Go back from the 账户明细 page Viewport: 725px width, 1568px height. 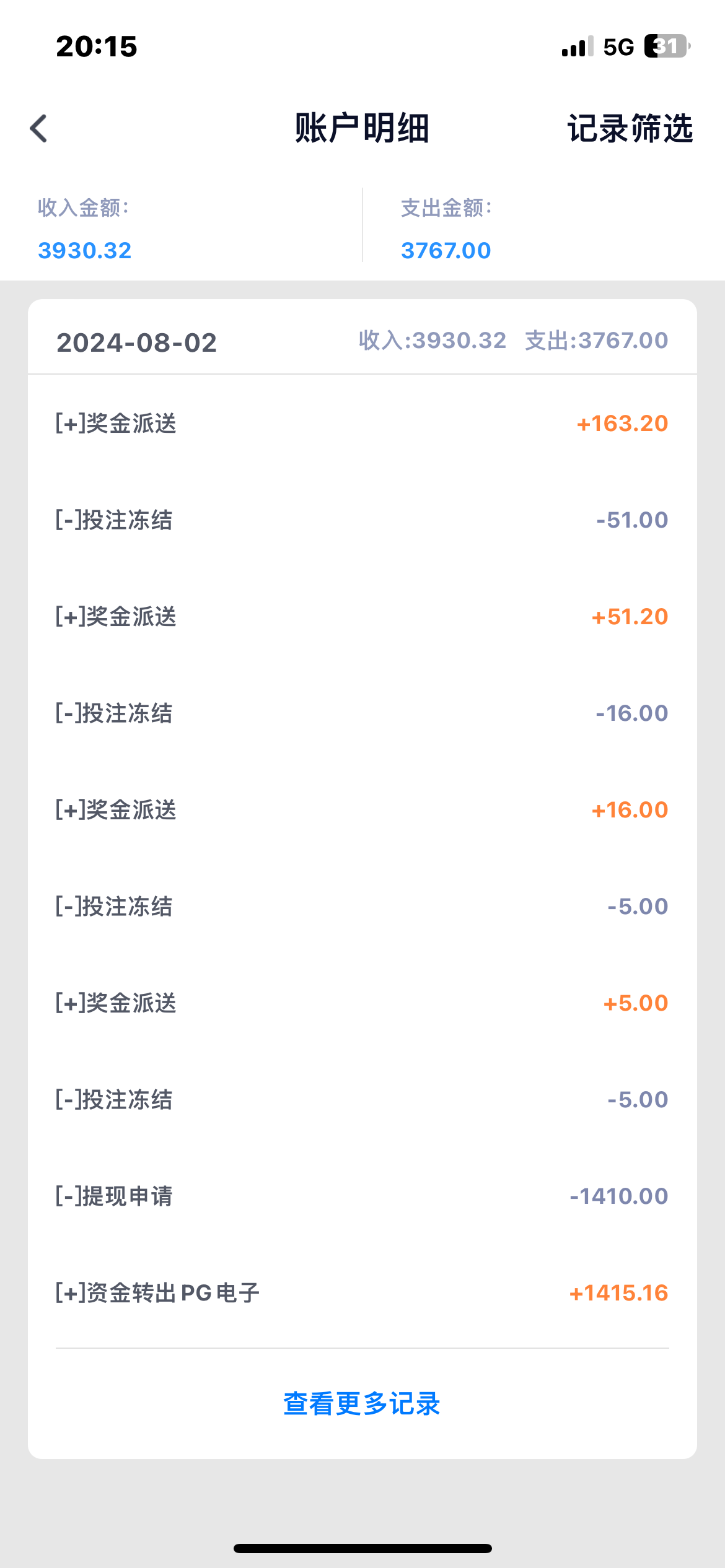coord(38,129)
